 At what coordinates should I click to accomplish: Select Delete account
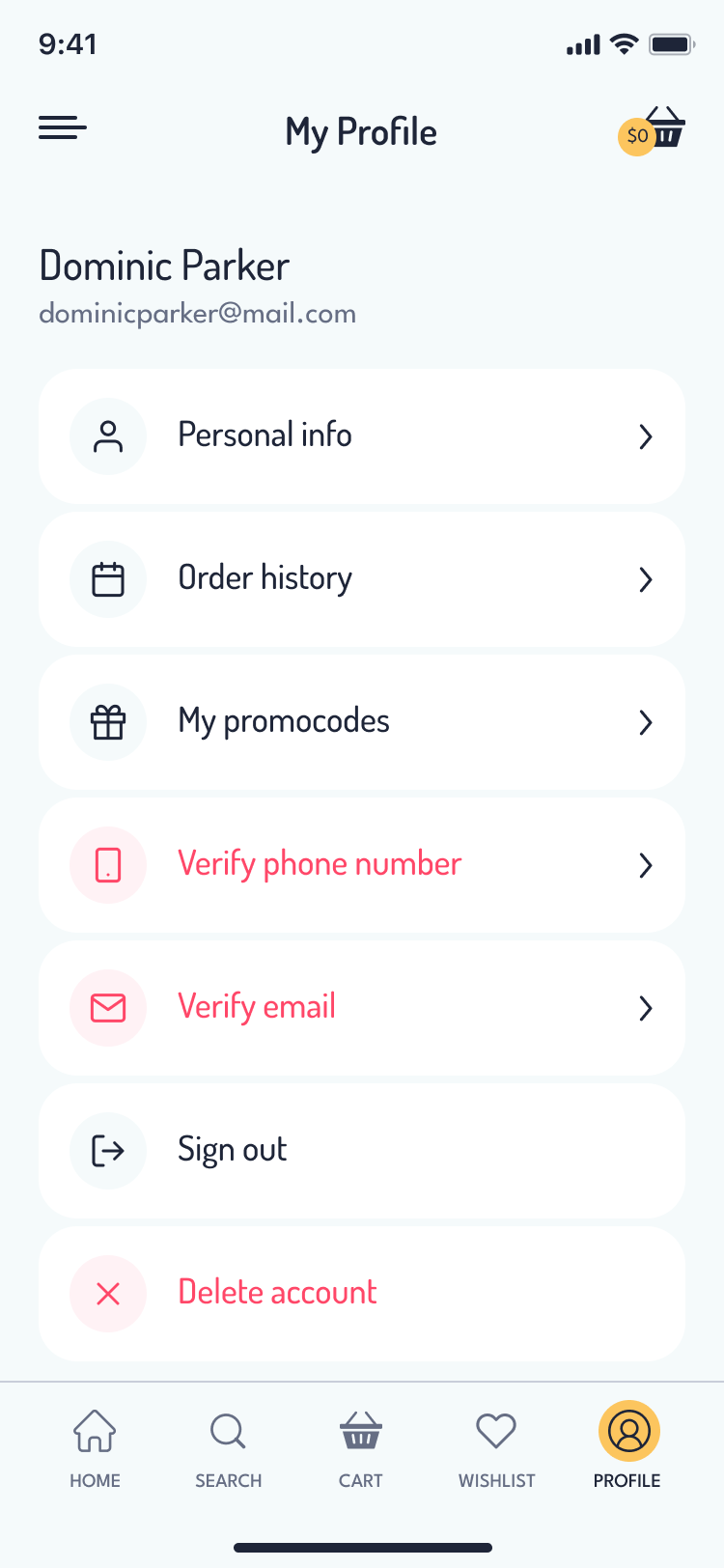tap(362, 1294)
